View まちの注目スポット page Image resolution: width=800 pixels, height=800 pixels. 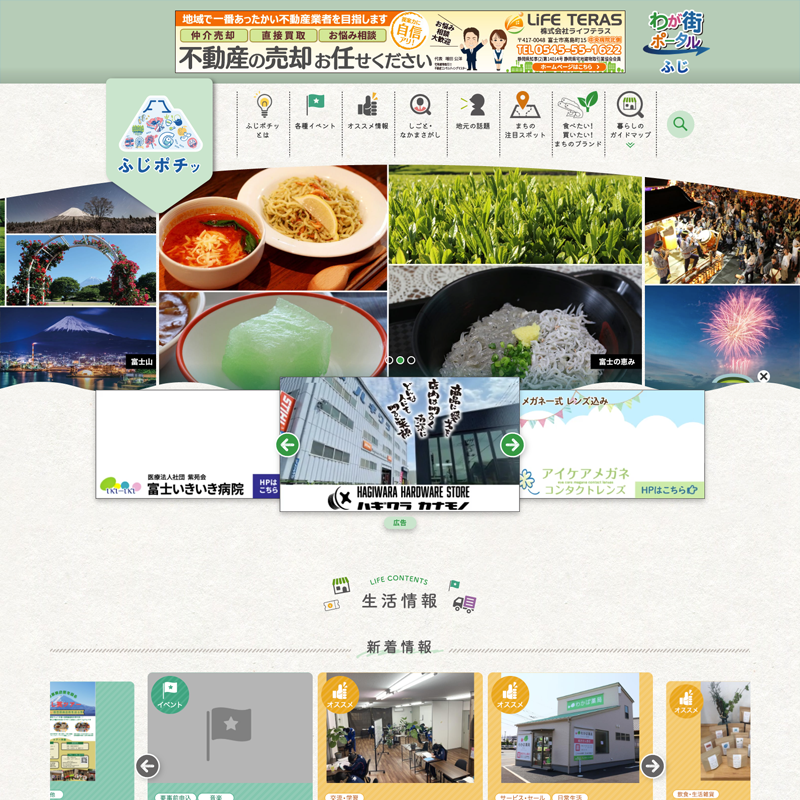525,118
